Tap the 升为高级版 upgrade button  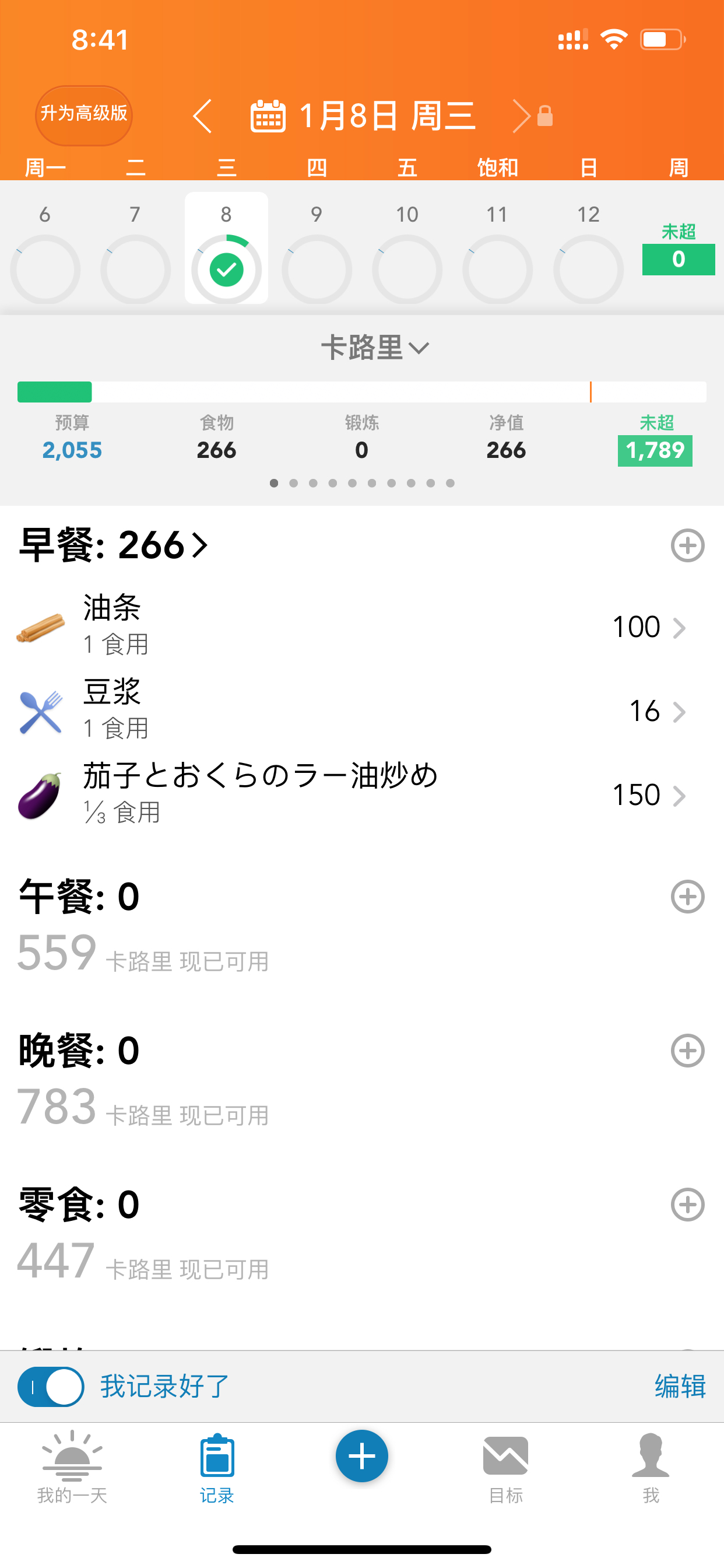point(83,115)
